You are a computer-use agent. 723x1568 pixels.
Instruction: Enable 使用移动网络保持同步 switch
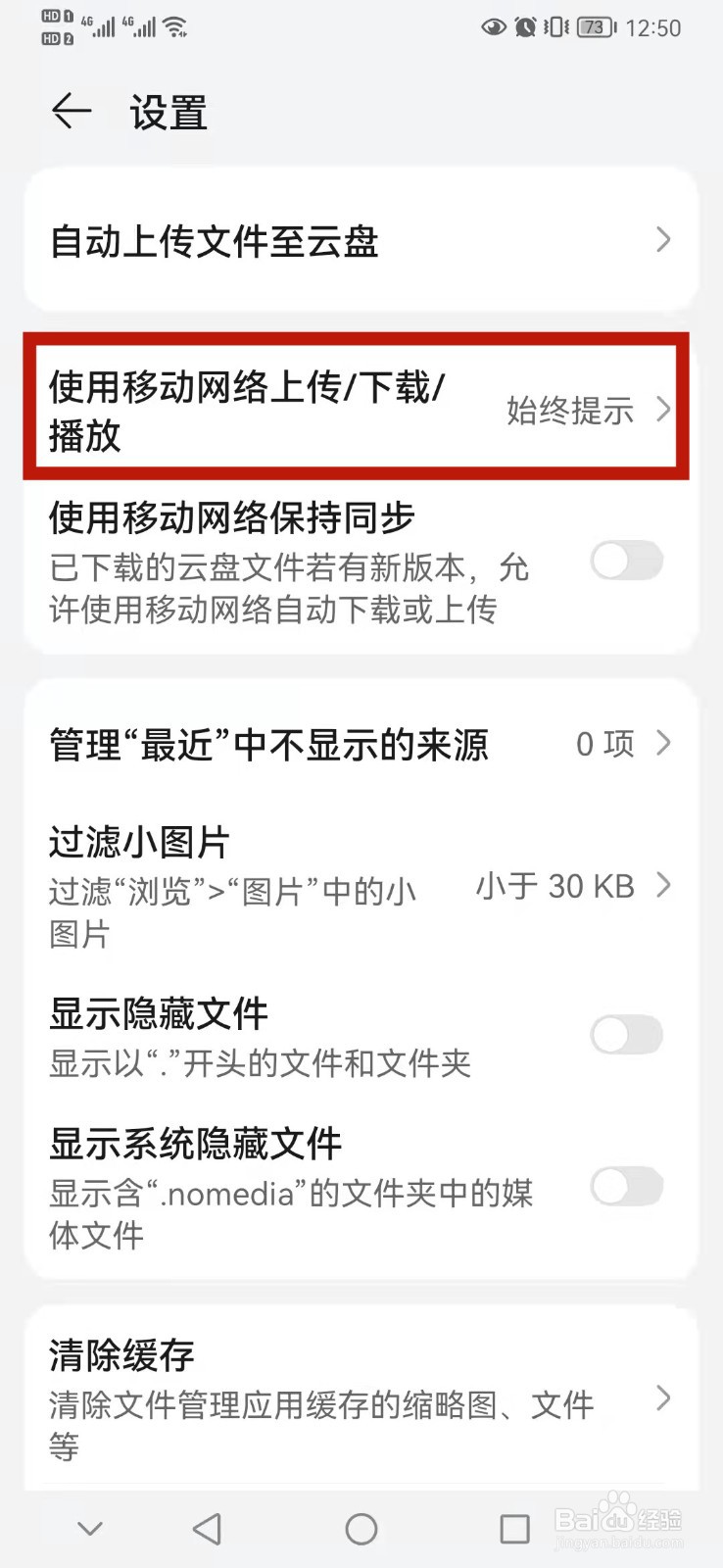pyautogui.click(x=626, y=562)
